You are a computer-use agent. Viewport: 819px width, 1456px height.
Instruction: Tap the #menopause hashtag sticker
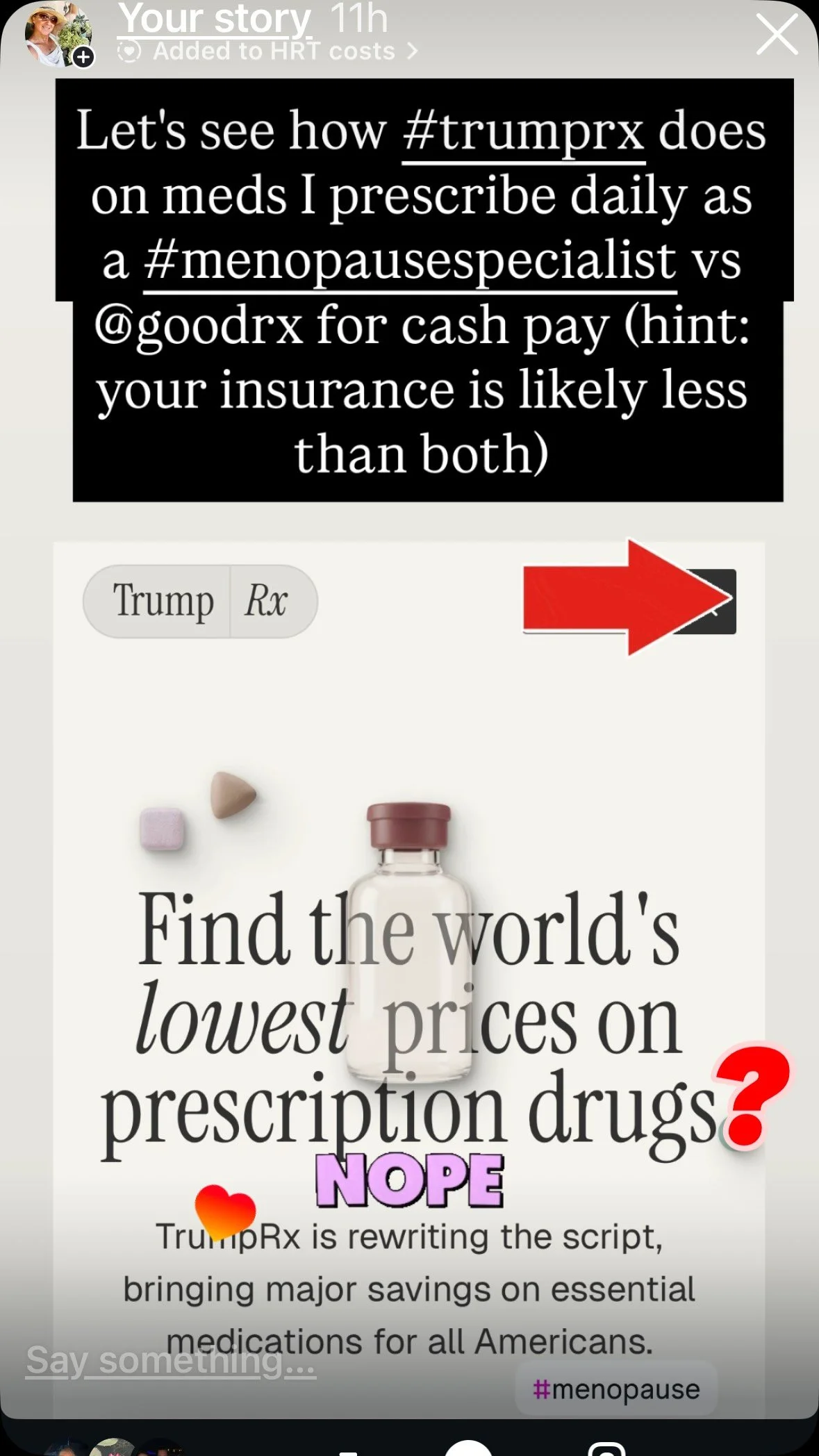[x=616, y=1389]
